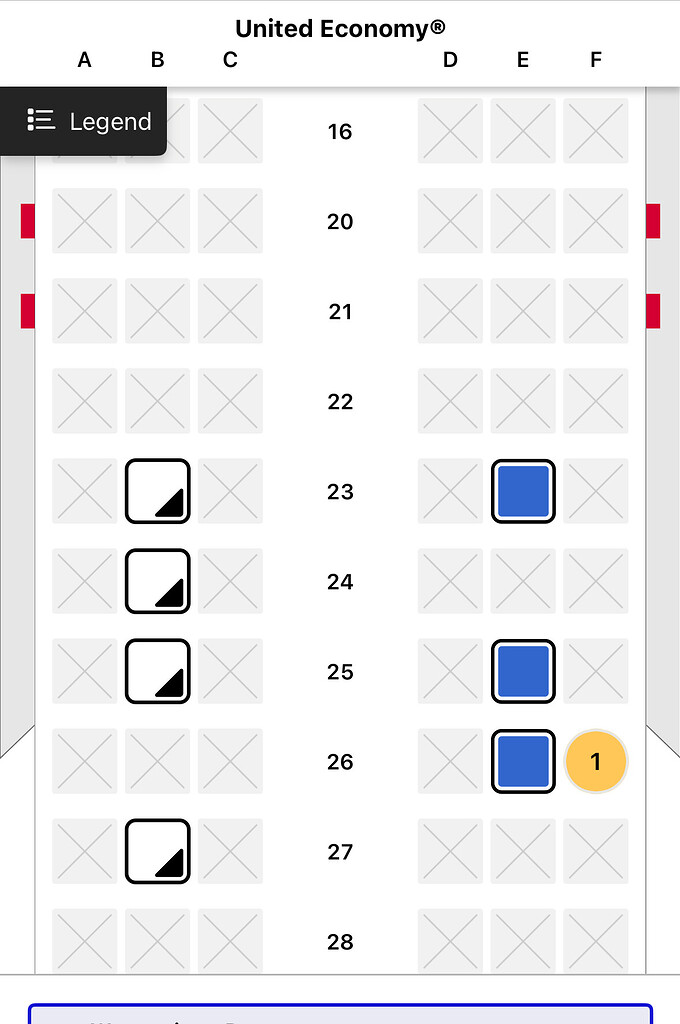
Task: Pick blue seat 26E
Action: 523,761
